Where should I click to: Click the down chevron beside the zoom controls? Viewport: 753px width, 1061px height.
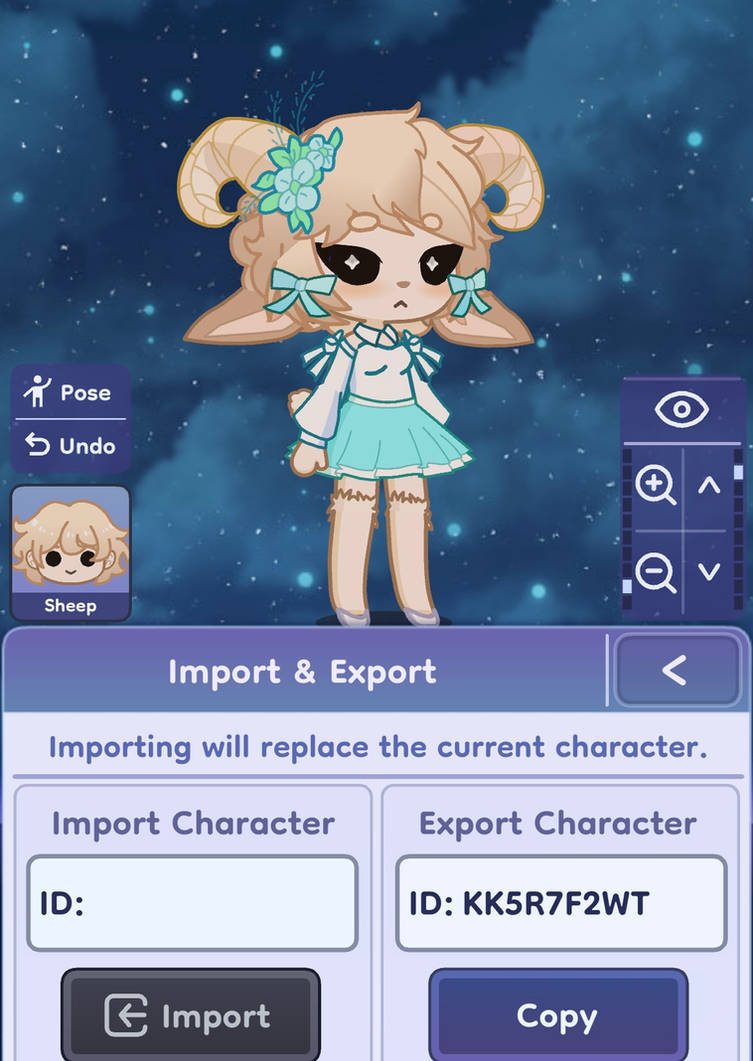[x=708, y=572]
